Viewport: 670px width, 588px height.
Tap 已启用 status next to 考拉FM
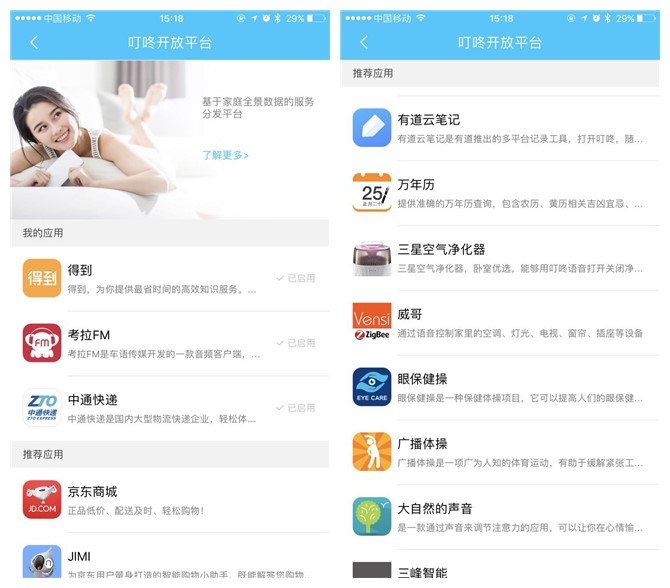(296, 343)
